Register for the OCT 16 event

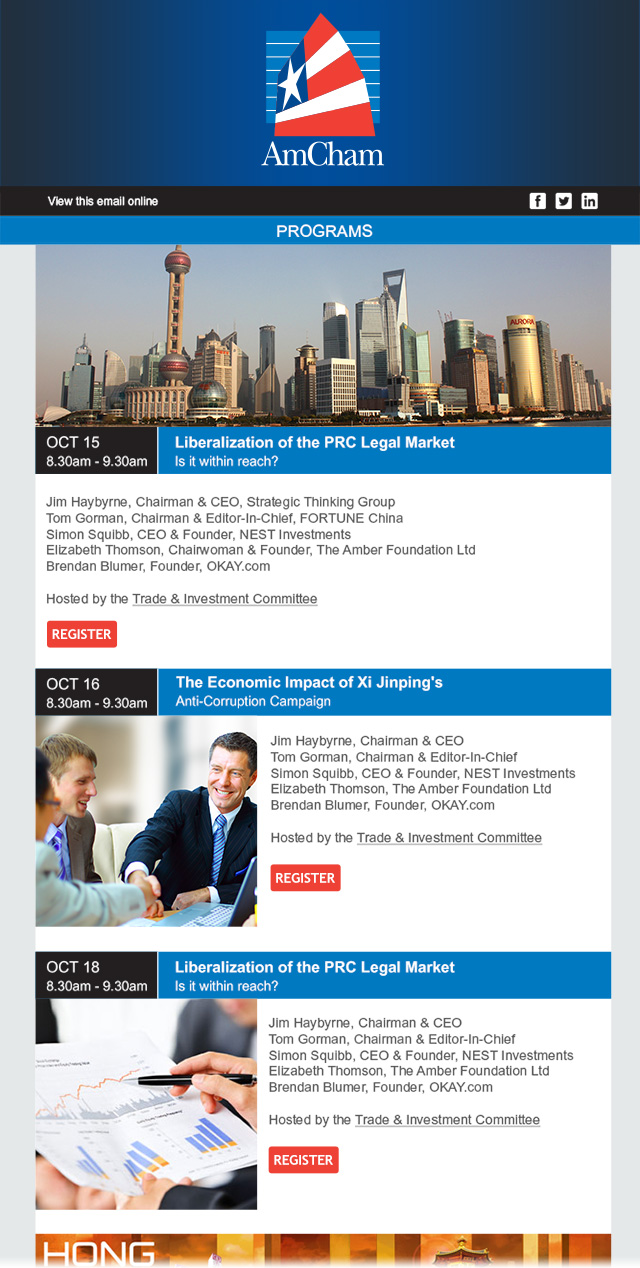(305, 878)
